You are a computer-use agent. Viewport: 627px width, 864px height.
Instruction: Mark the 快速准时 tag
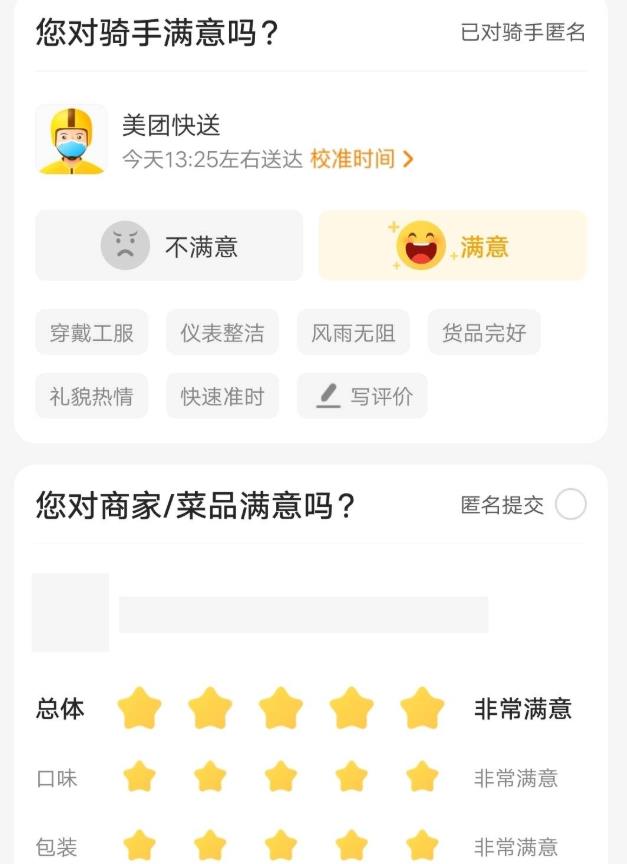coord(222,396)
